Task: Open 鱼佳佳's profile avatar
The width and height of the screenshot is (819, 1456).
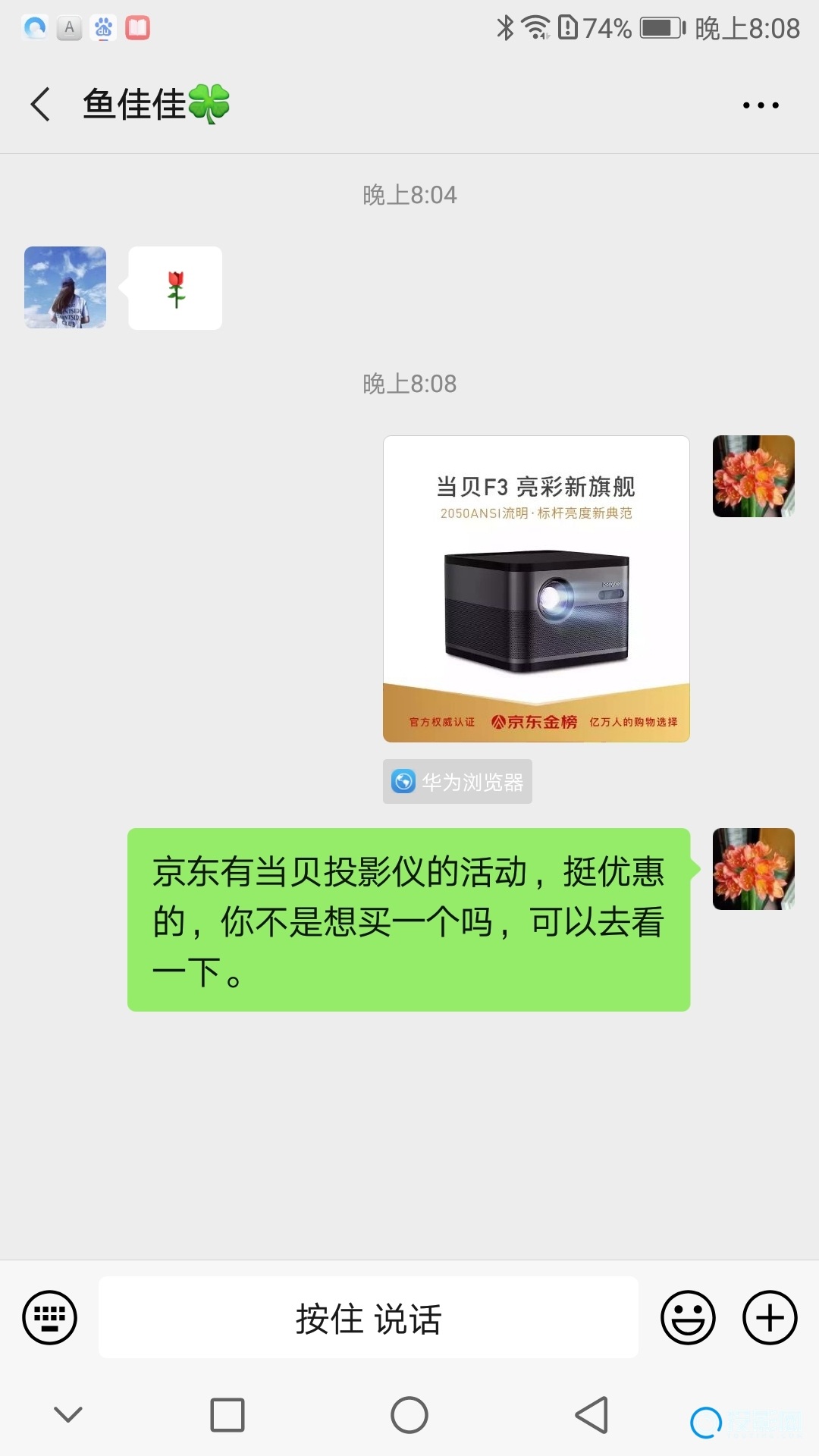Action: [x=65, y=287]
